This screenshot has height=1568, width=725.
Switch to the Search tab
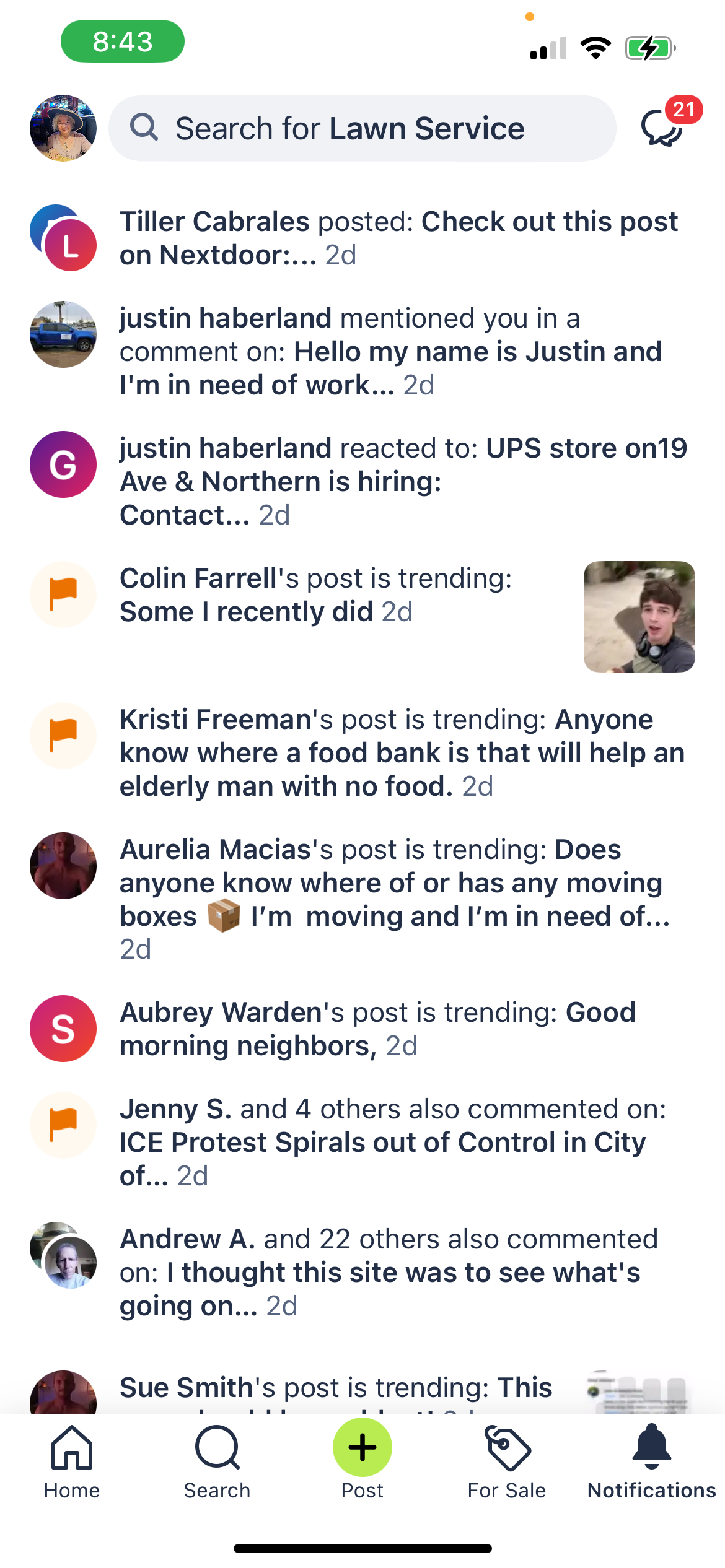(x=217, y=1461)
